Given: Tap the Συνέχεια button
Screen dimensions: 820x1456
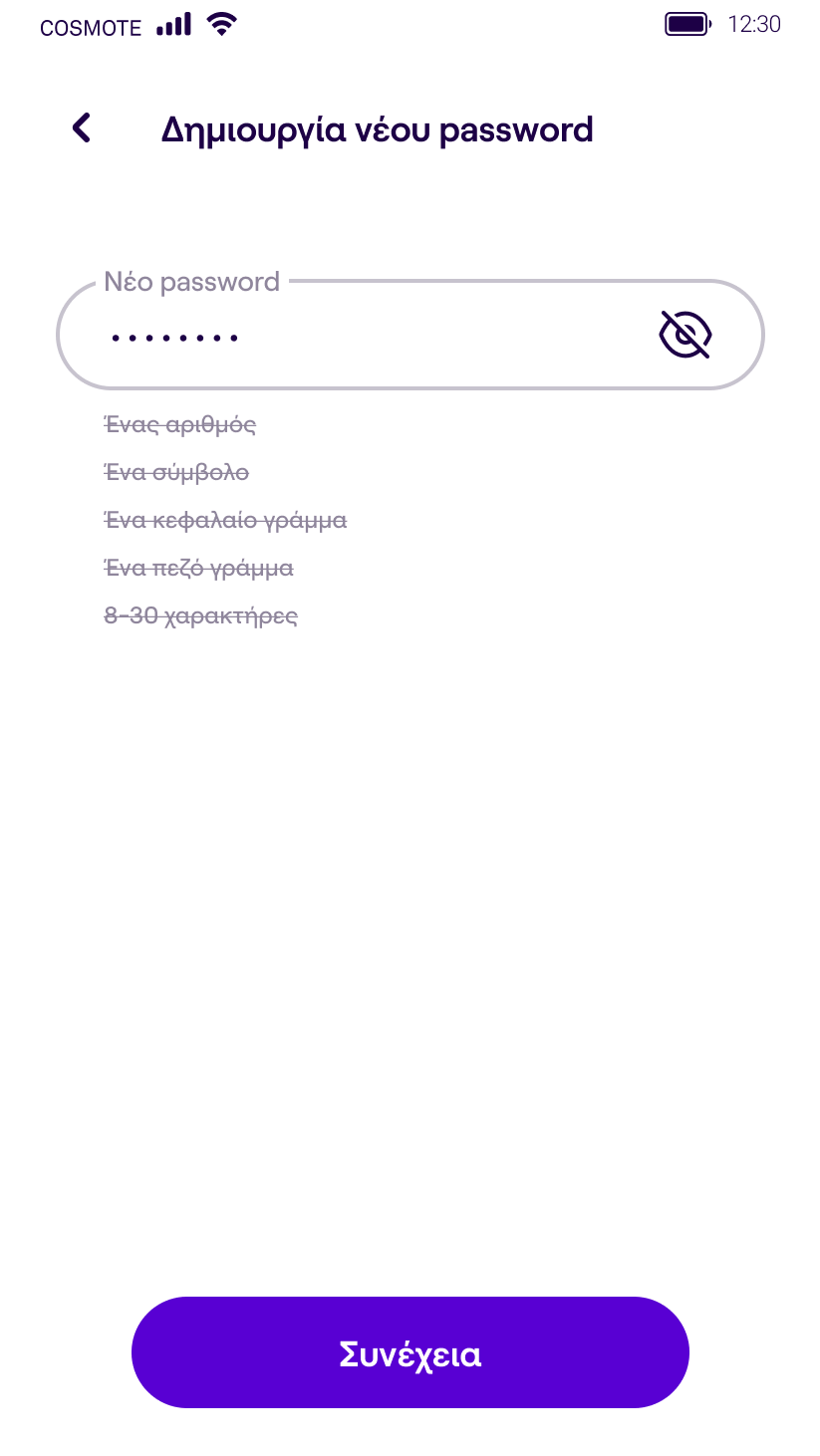Looking at the screenshot, I should (410, 1352).
